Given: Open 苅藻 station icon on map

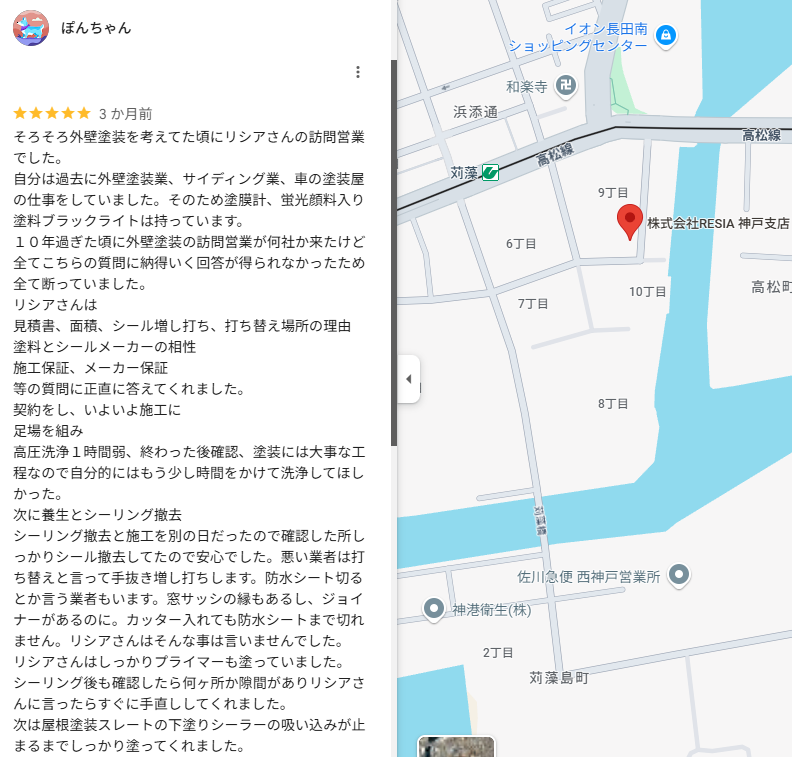Looking at the screenshot, I should pos(490,172).
